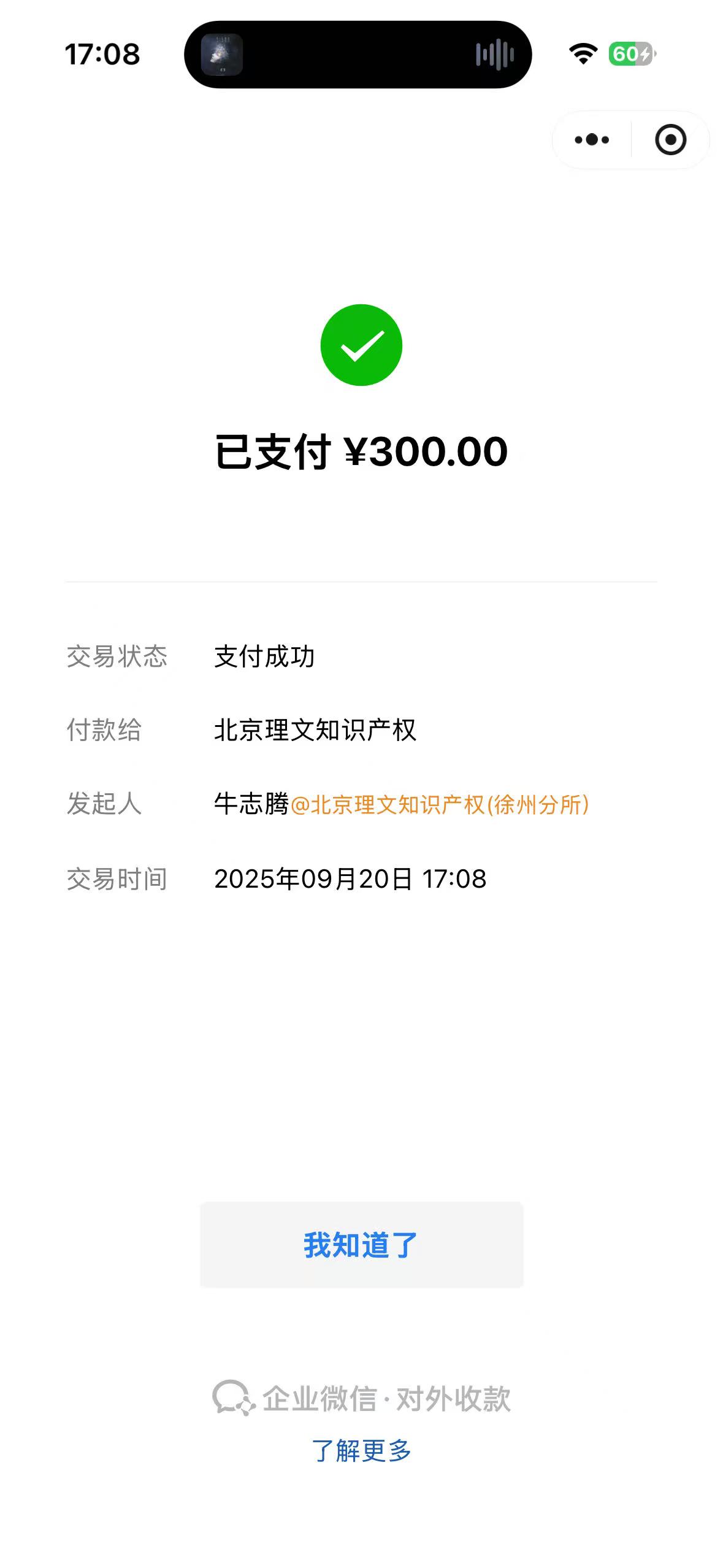Tap the 我知道了 button
Screen dimensions: 723x1568
point(361,1245)
